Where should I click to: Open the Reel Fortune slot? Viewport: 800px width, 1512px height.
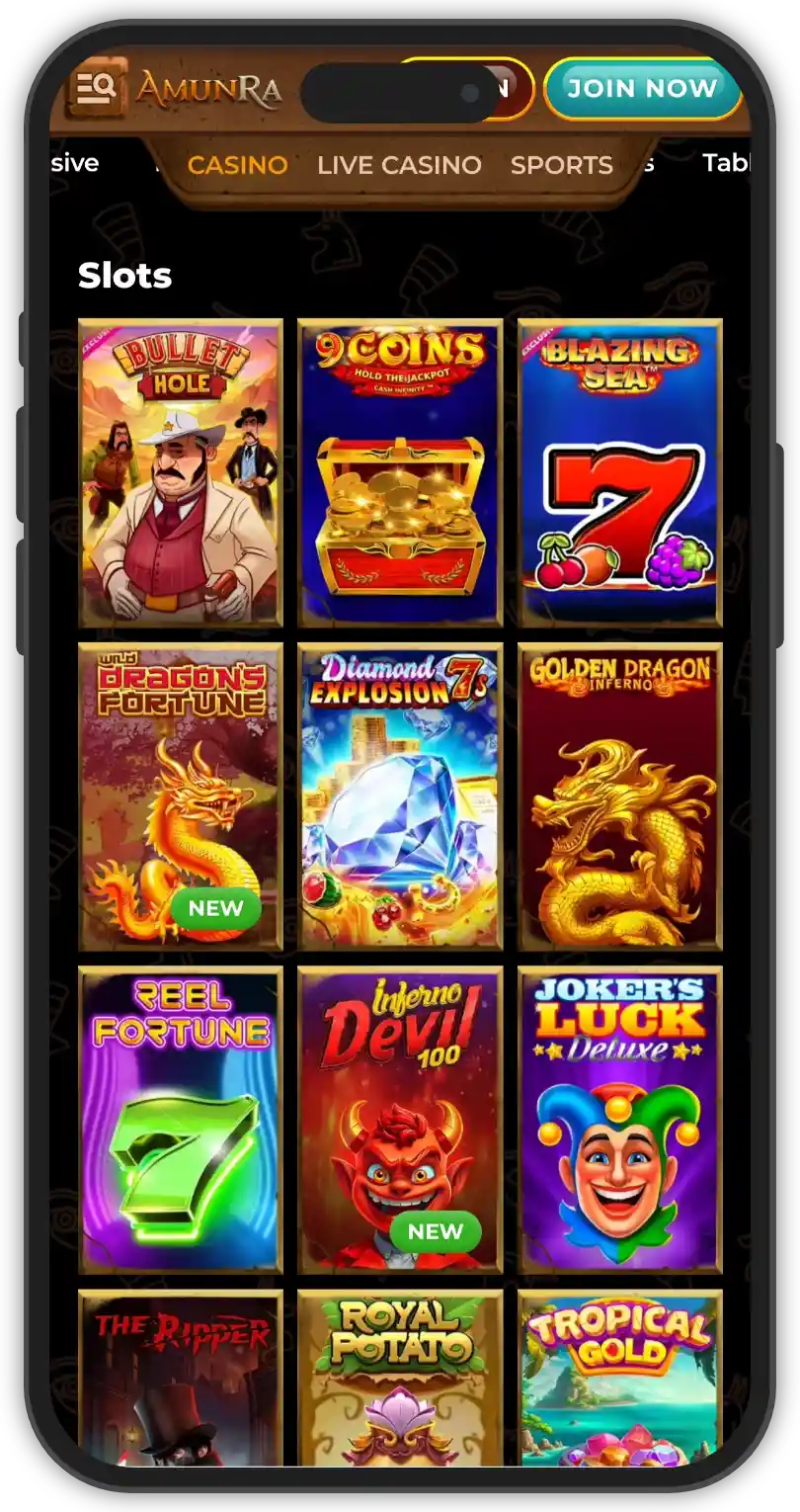pos(181,1120)
